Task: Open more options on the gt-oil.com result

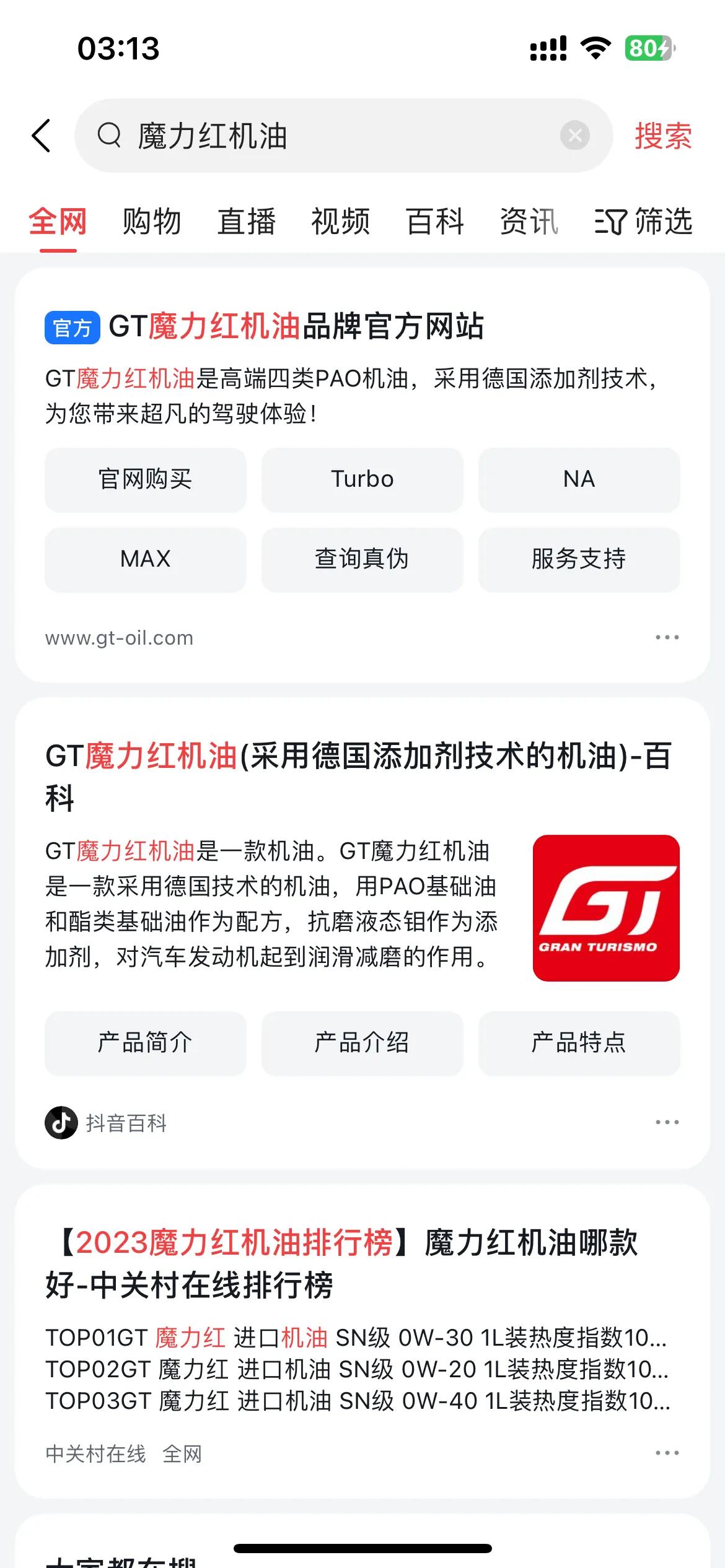Action: pos(666,637)
